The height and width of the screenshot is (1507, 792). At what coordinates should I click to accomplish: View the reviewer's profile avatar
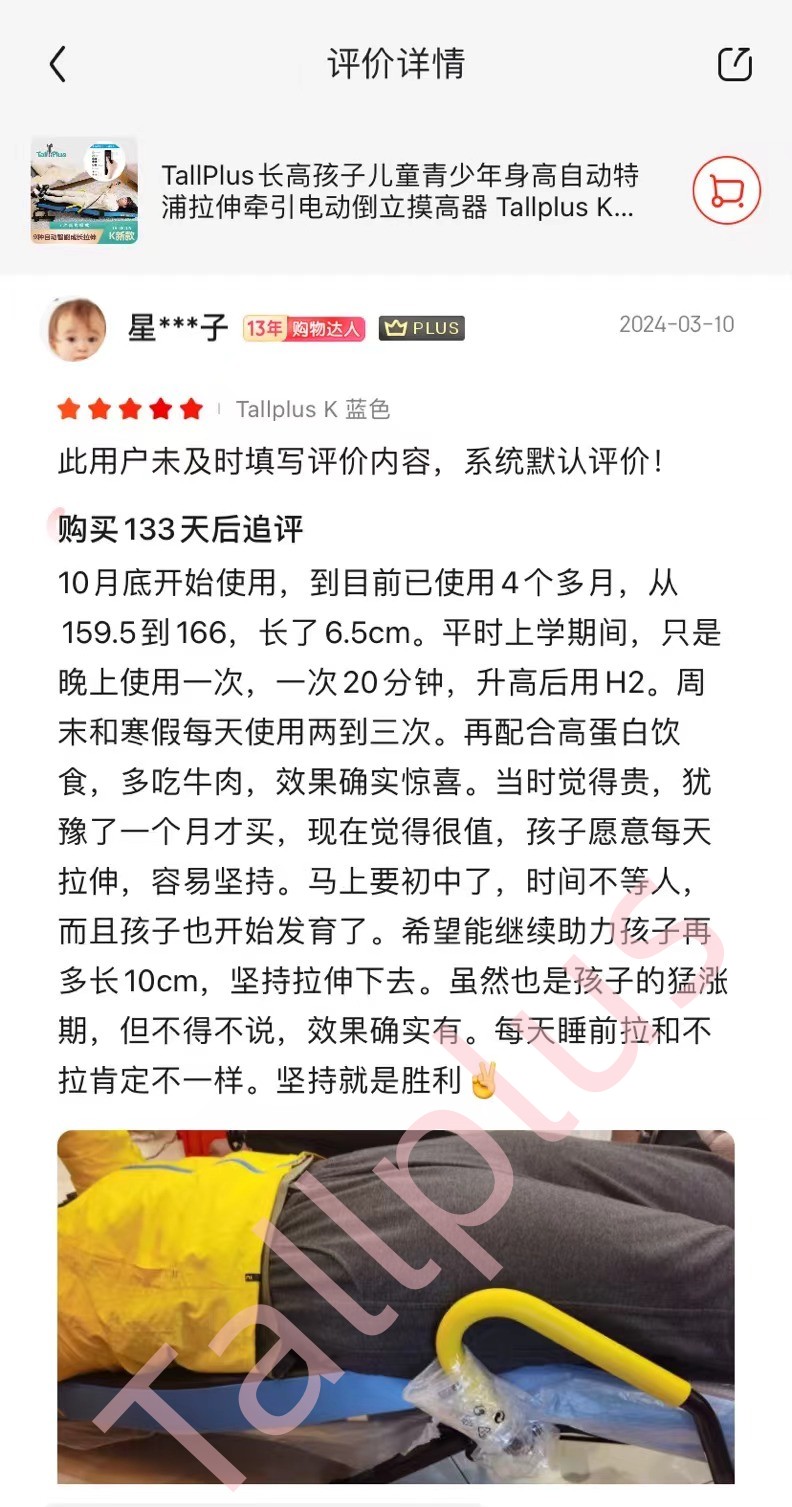pos(73,329)
